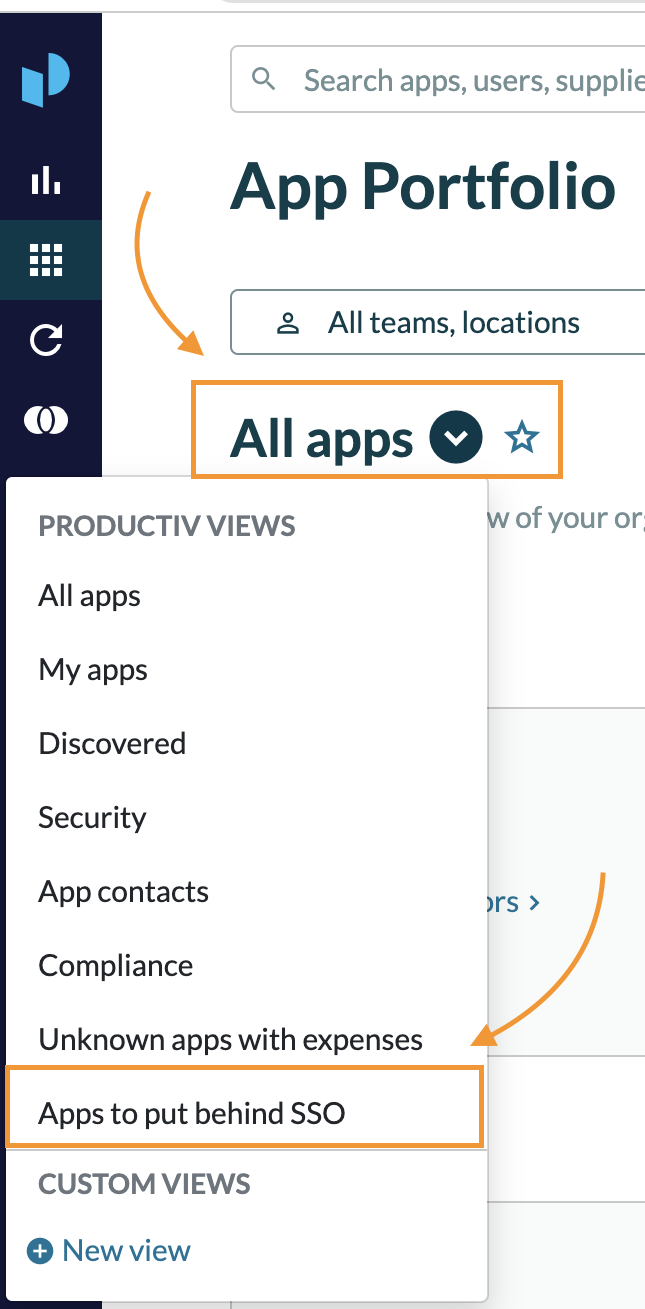Select Apps to put behind SSO

click(x=192, y=1113)
